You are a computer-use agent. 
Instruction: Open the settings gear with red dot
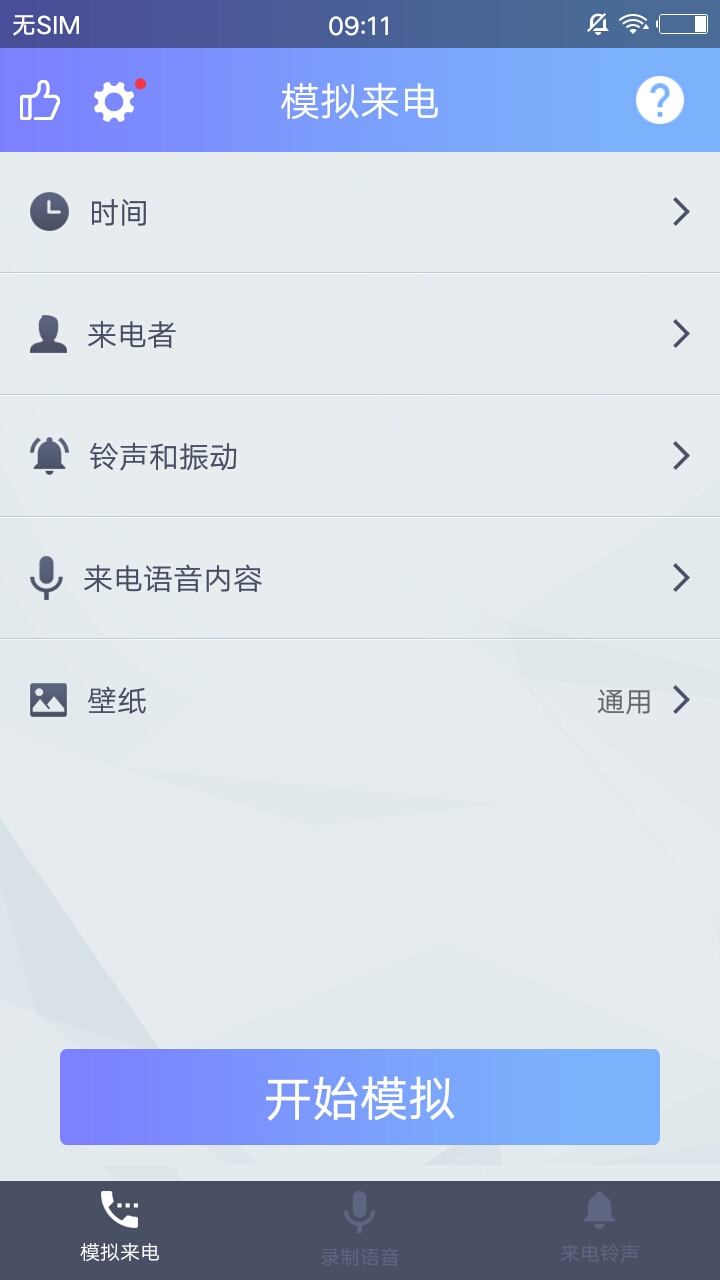(113, 100)
